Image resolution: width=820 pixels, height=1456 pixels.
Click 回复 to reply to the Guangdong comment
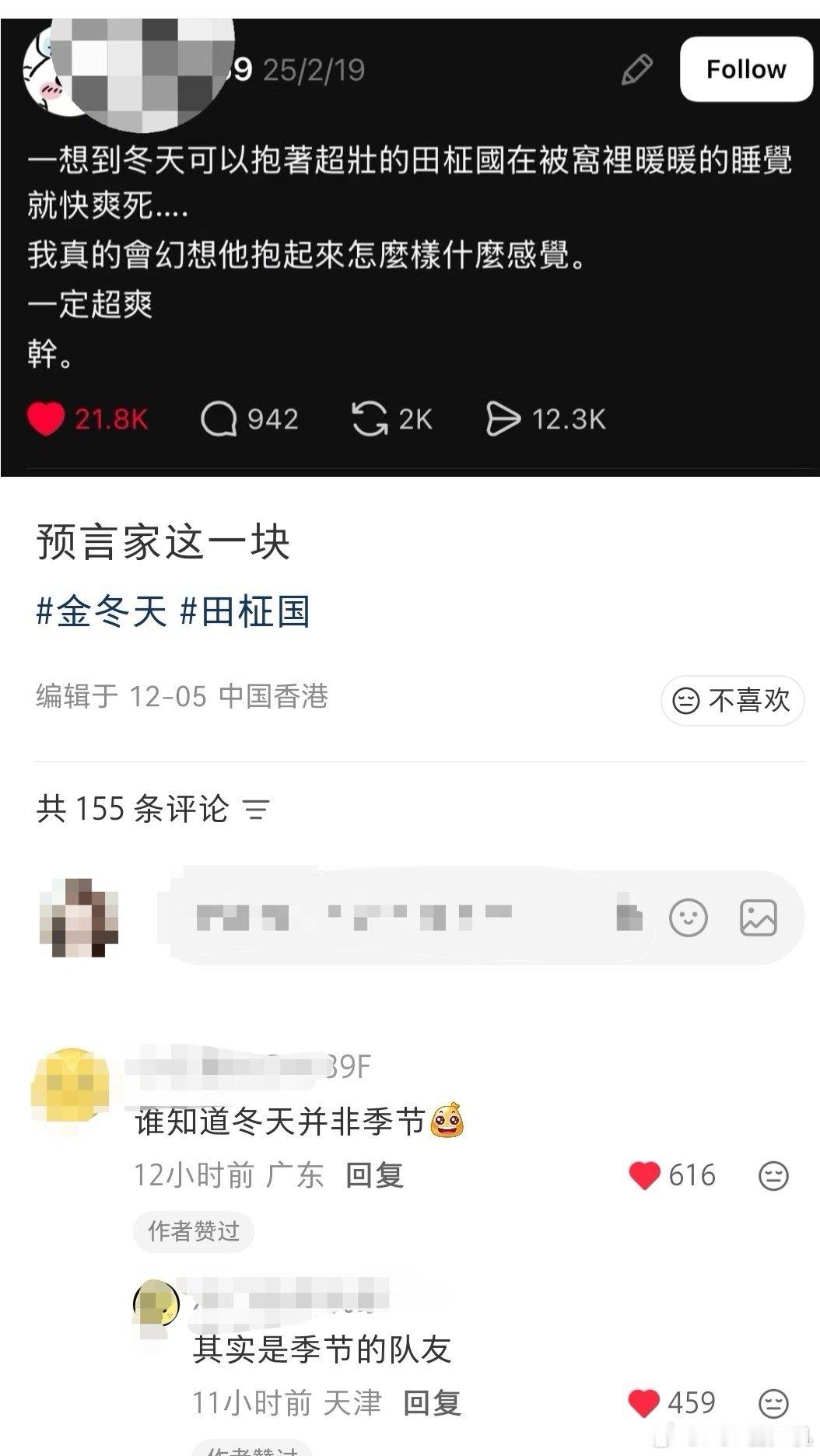click(376, 1176)
